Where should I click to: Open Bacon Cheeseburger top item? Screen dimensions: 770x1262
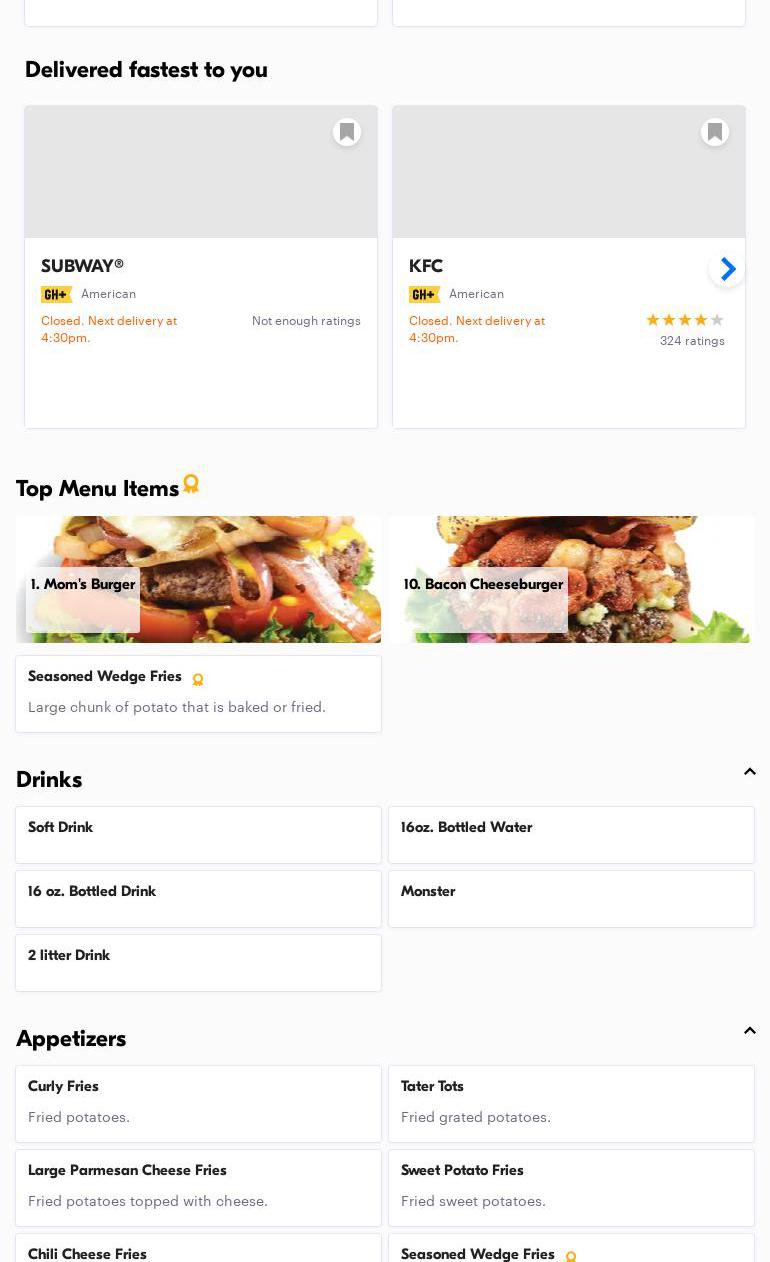click(571, 580)
